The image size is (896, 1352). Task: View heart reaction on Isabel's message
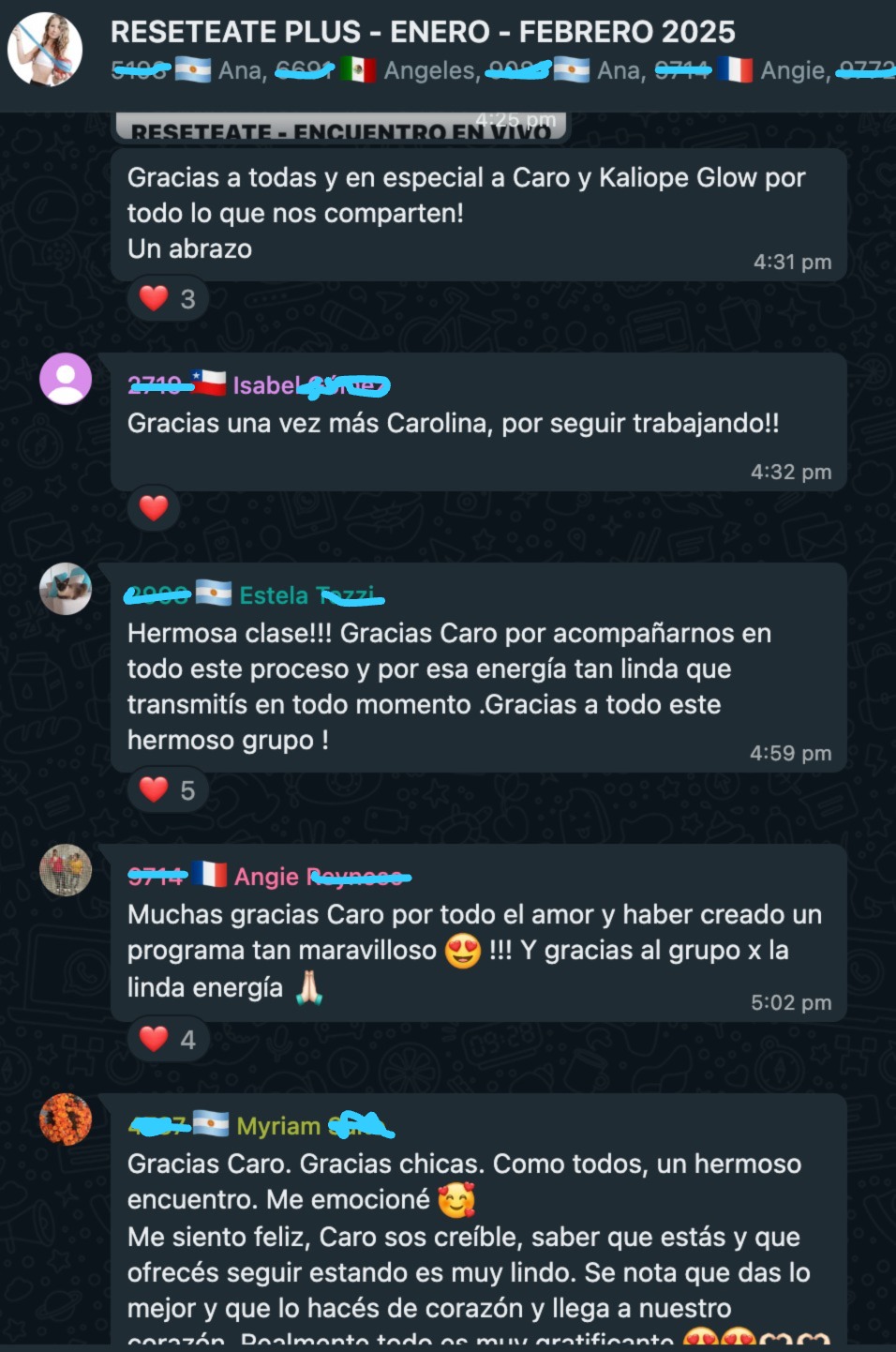point(154,508)
